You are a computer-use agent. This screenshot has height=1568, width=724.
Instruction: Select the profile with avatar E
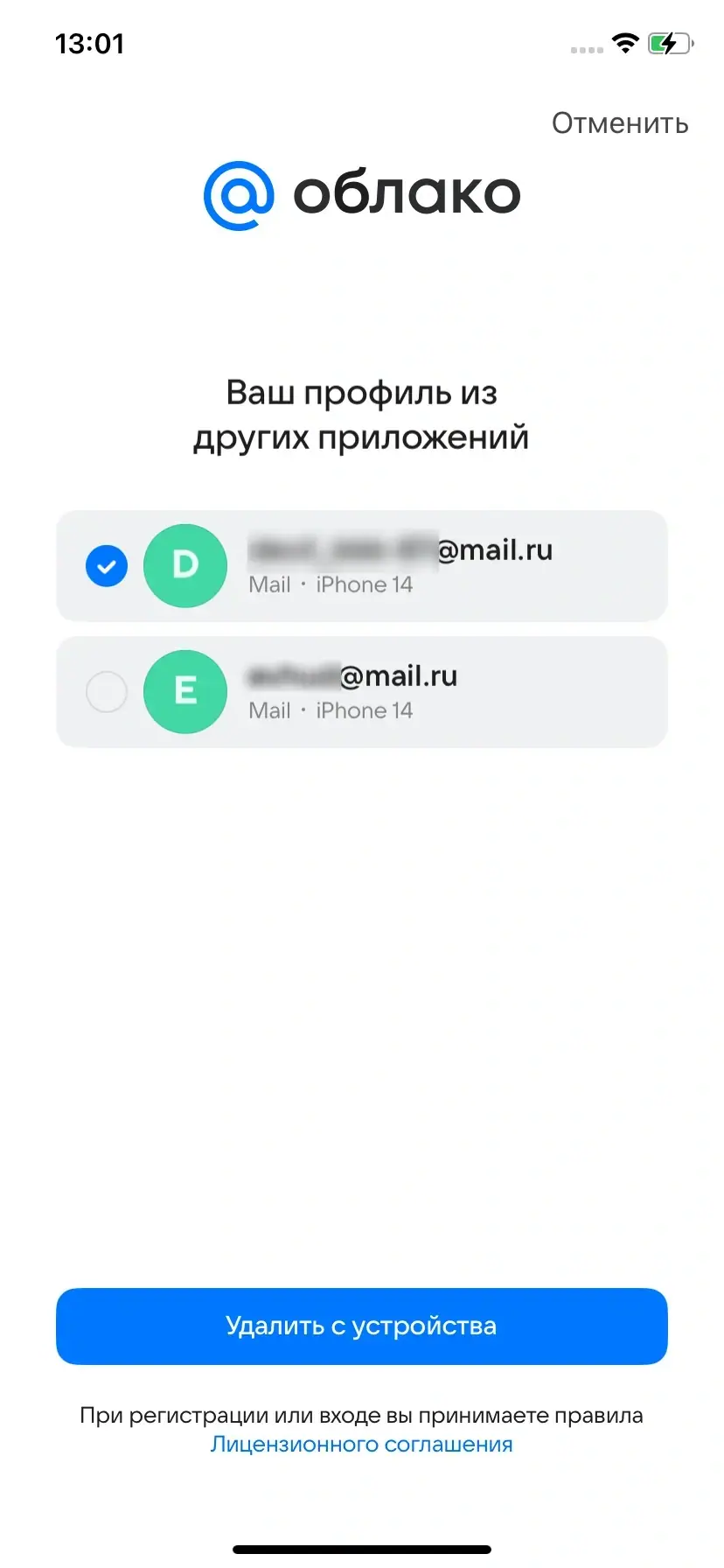click(107, 692)
